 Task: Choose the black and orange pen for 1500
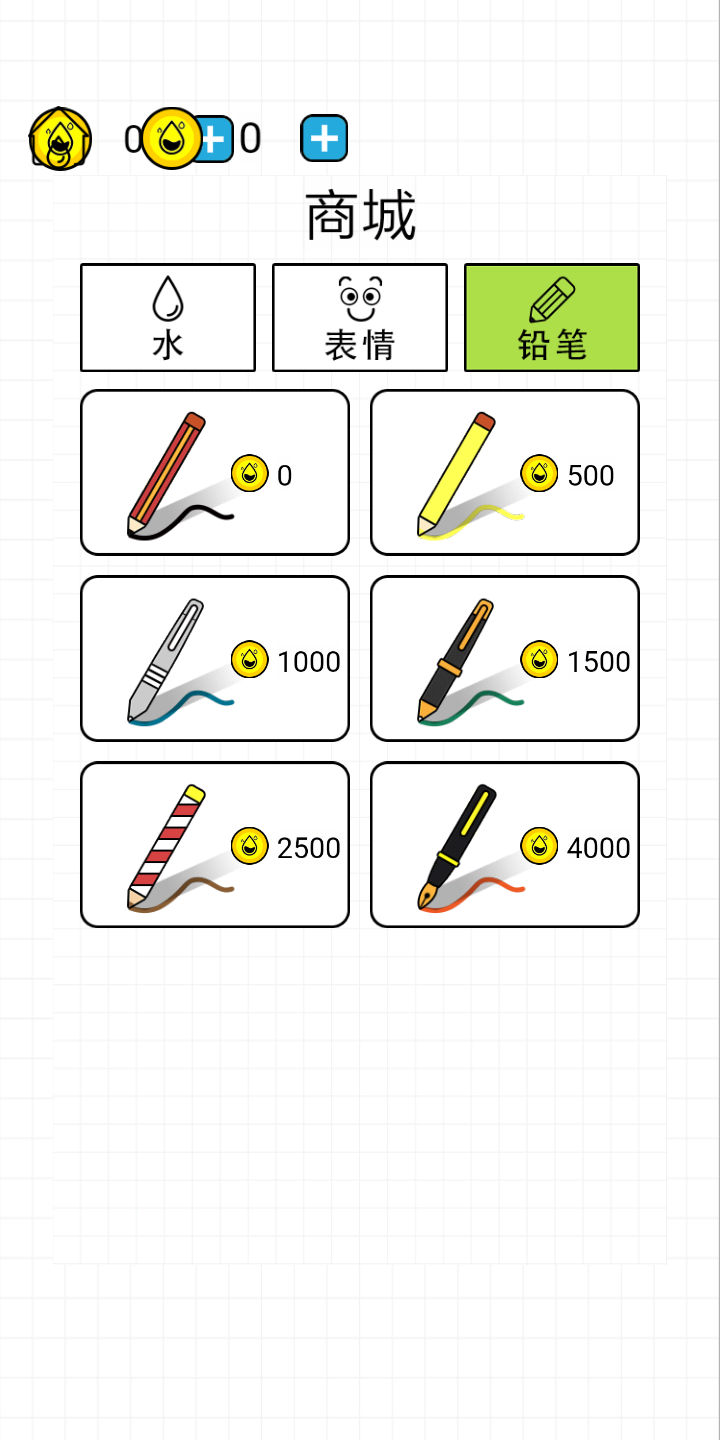tap(505, 658)
